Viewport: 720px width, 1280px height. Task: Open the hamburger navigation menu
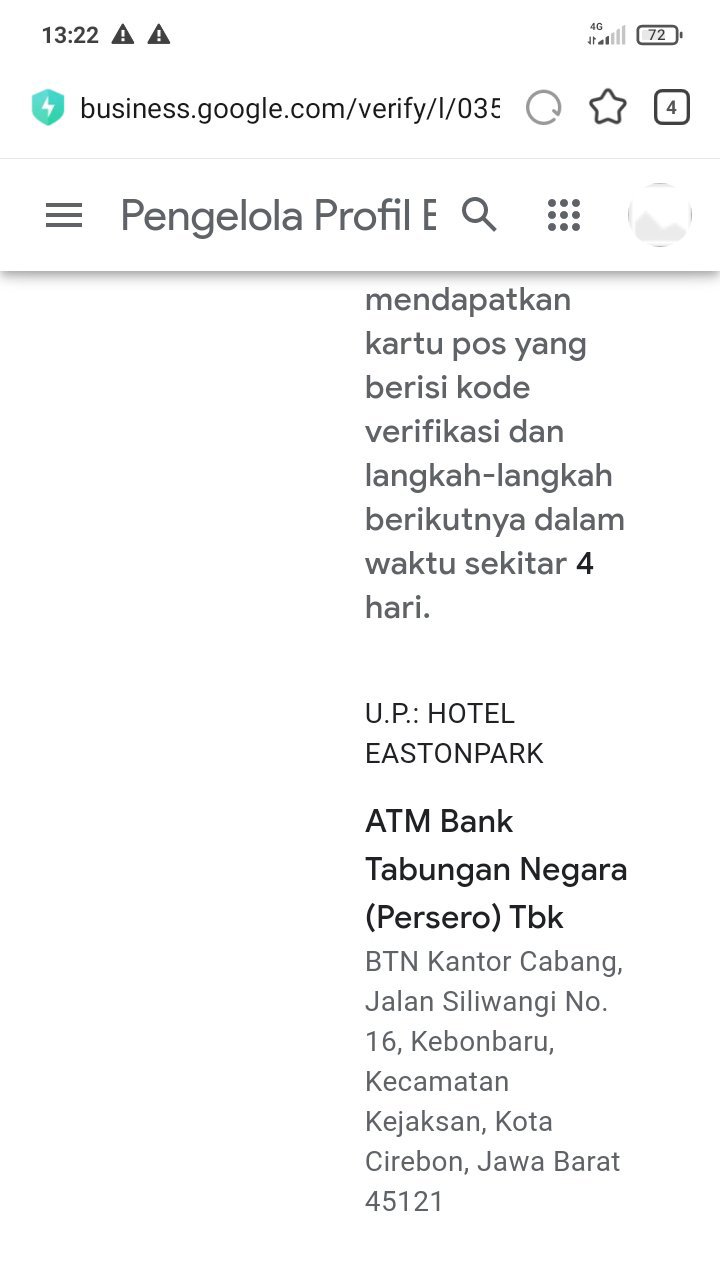[64, 215]
